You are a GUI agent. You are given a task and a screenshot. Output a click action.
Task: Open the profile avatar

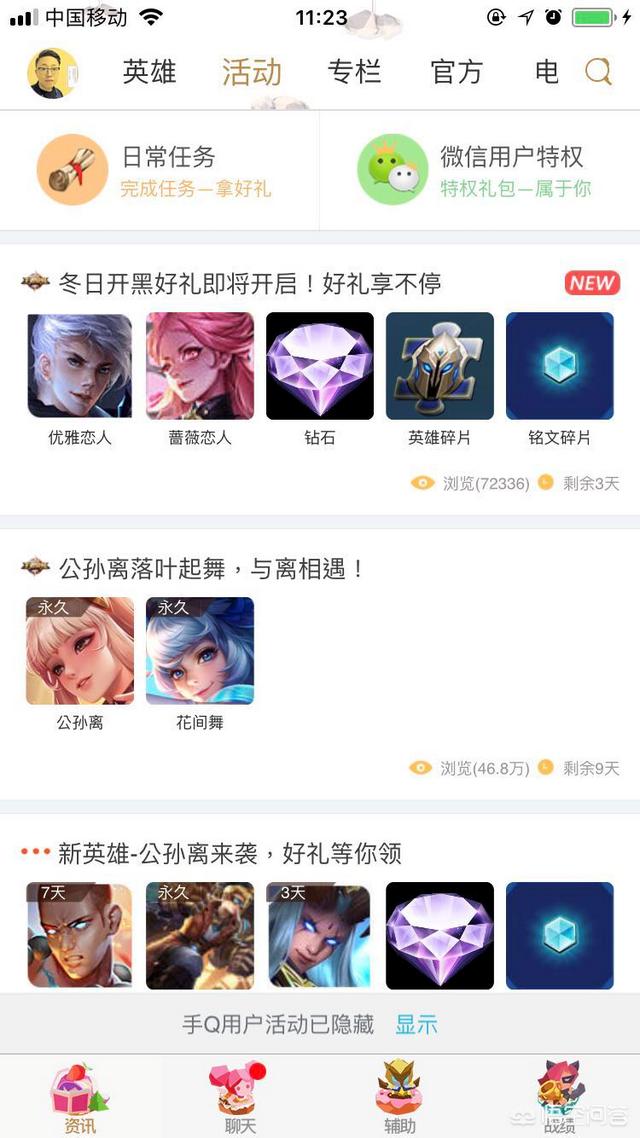(53, 73)
